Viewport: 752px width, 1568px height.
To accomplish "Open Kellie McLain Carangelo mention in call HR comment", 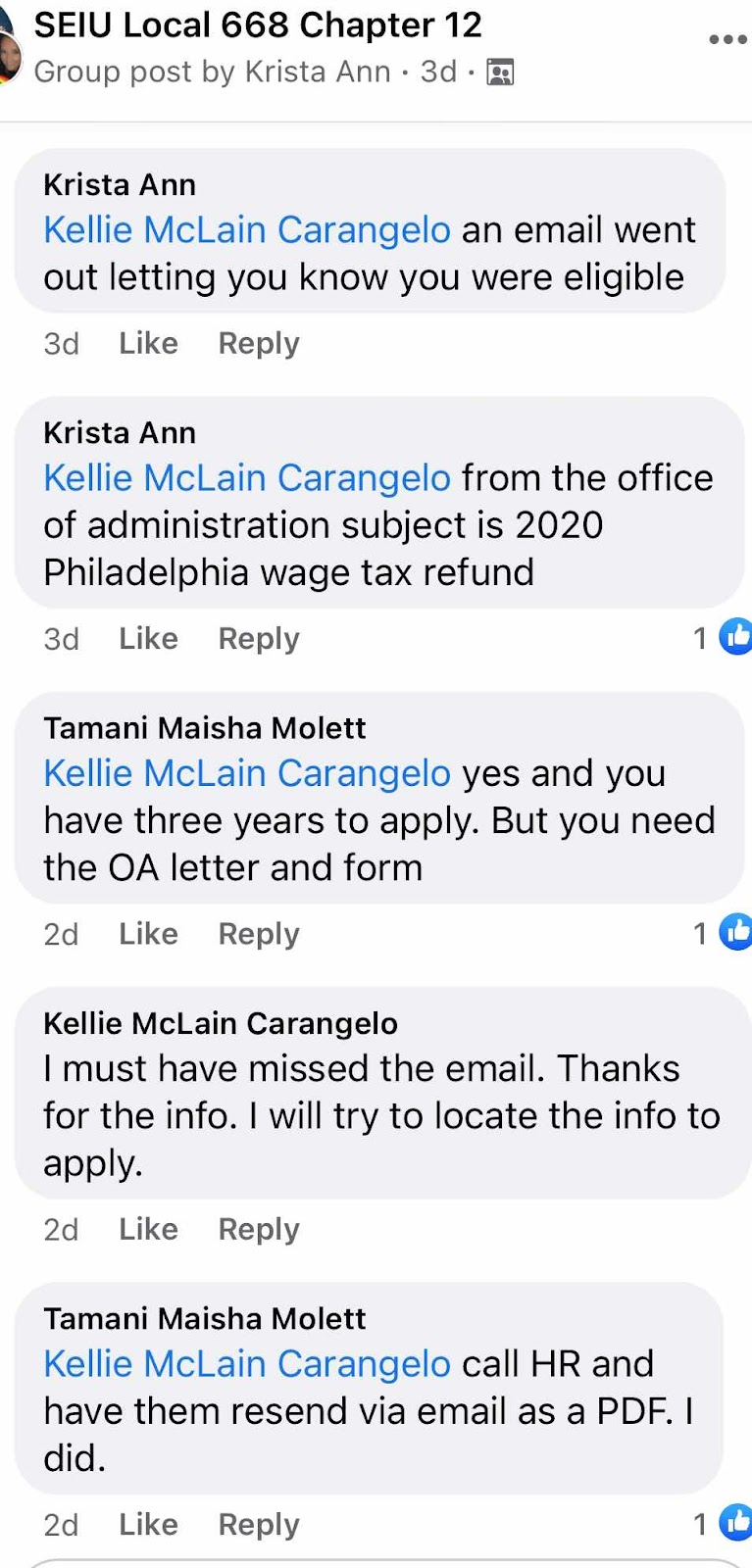I will pyautogui.click(x=246, y=1363).
